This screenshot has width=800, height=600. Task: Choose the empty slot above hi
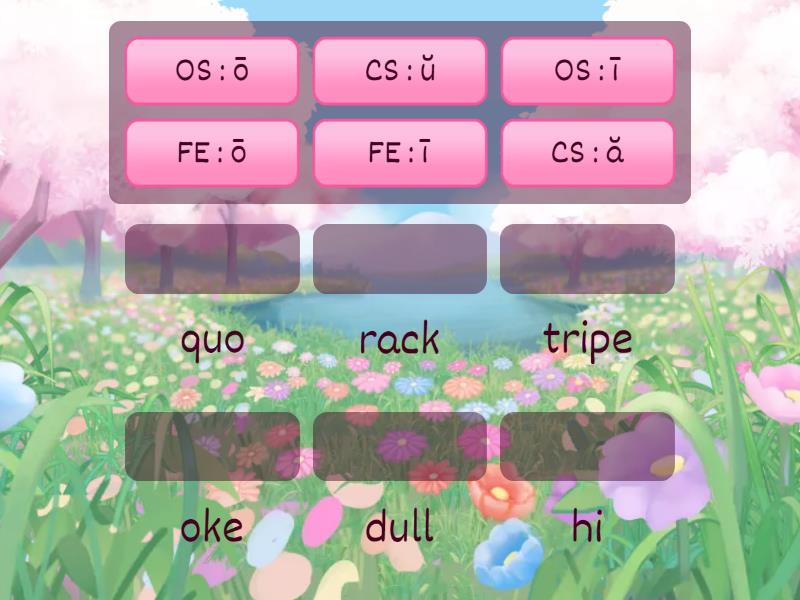pyautogui.click(x=588, y=446)
